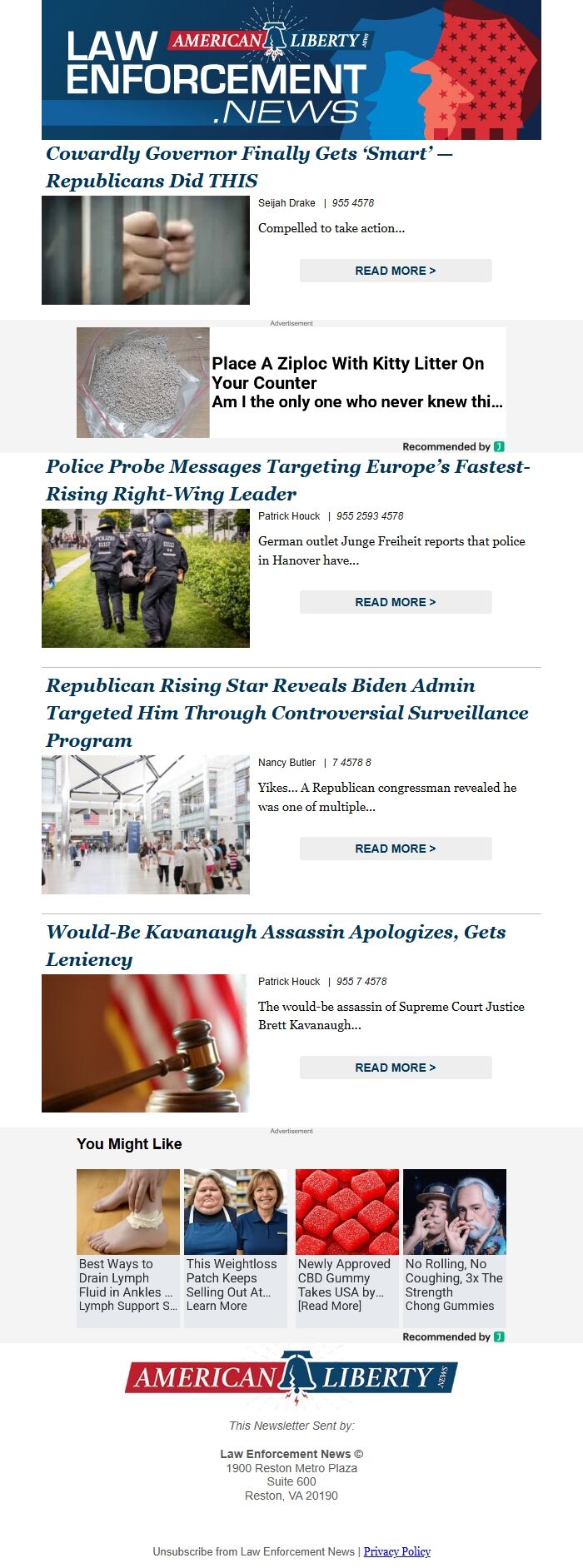Open the police arrest photo thumbnail
The height and width of the screenshot is (1568, 583).
coord(146,578)
